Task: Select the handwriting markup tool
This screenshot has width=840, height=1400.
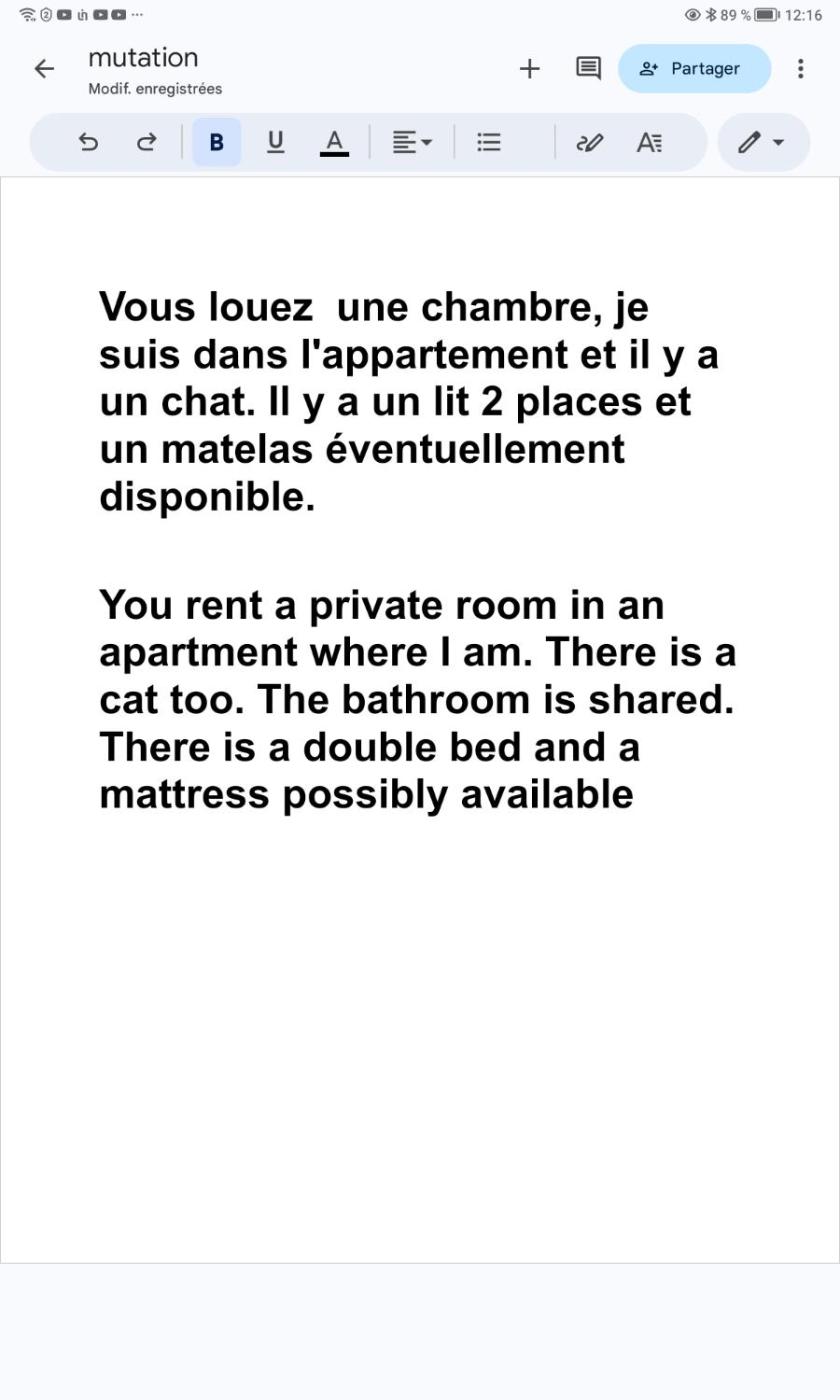Action: (x=590, y=142)
